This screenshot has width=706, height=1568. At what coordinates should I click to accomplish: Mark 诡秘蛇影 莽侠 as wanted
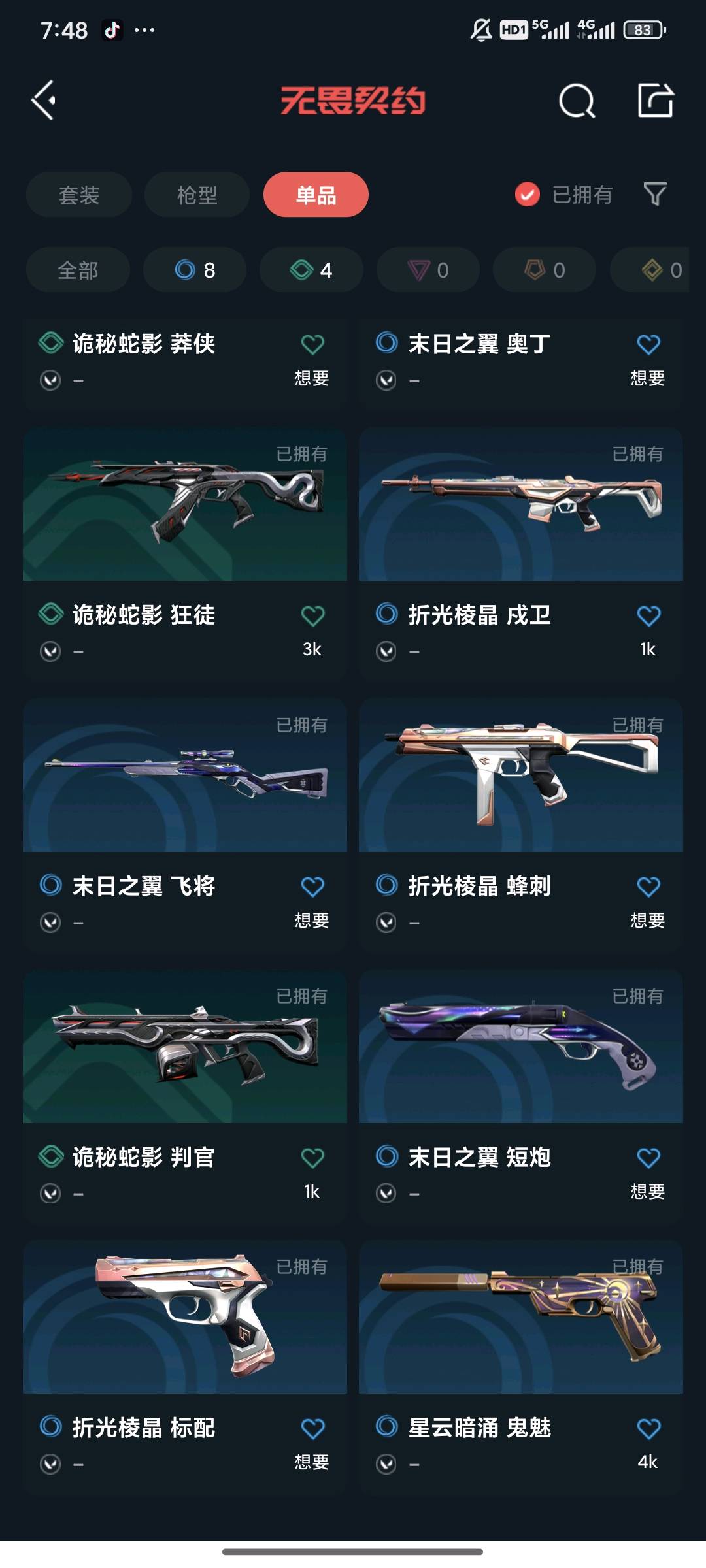312,345
